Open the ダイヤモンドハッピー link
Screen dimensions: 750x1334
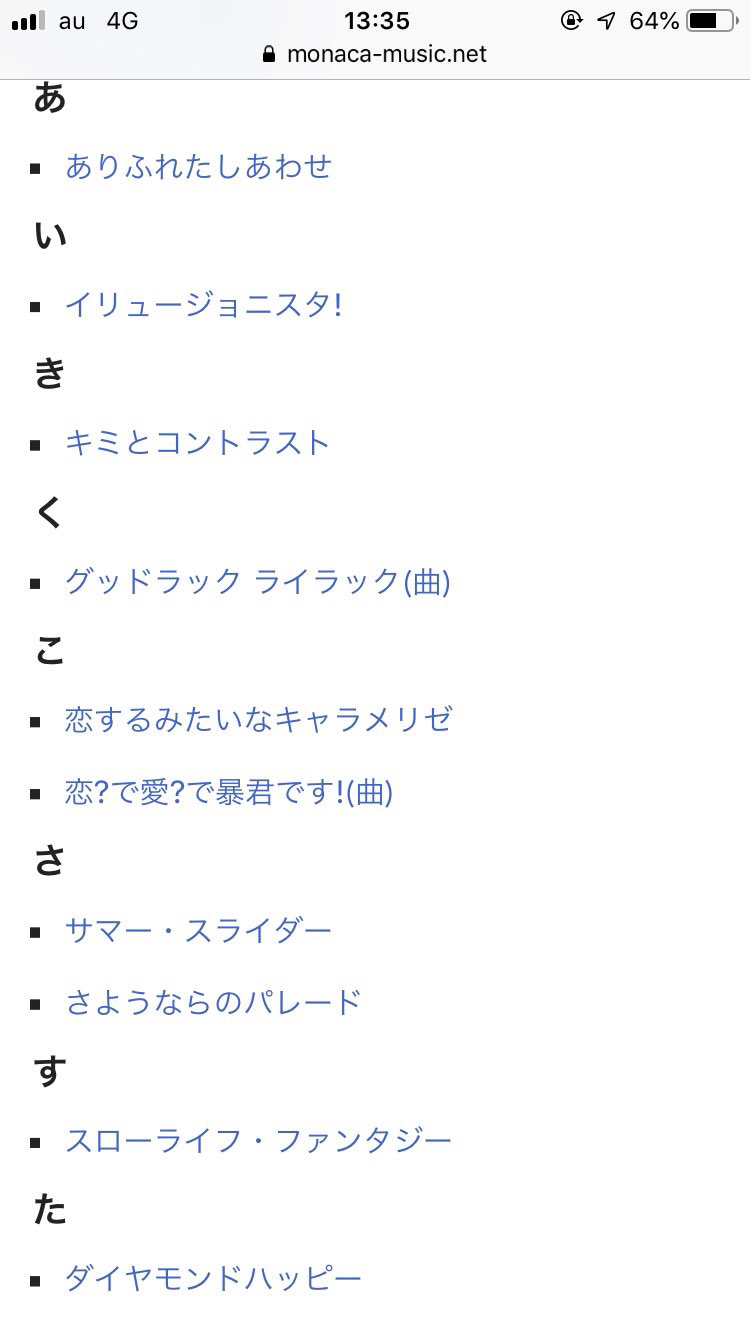tap(213, 1278)
